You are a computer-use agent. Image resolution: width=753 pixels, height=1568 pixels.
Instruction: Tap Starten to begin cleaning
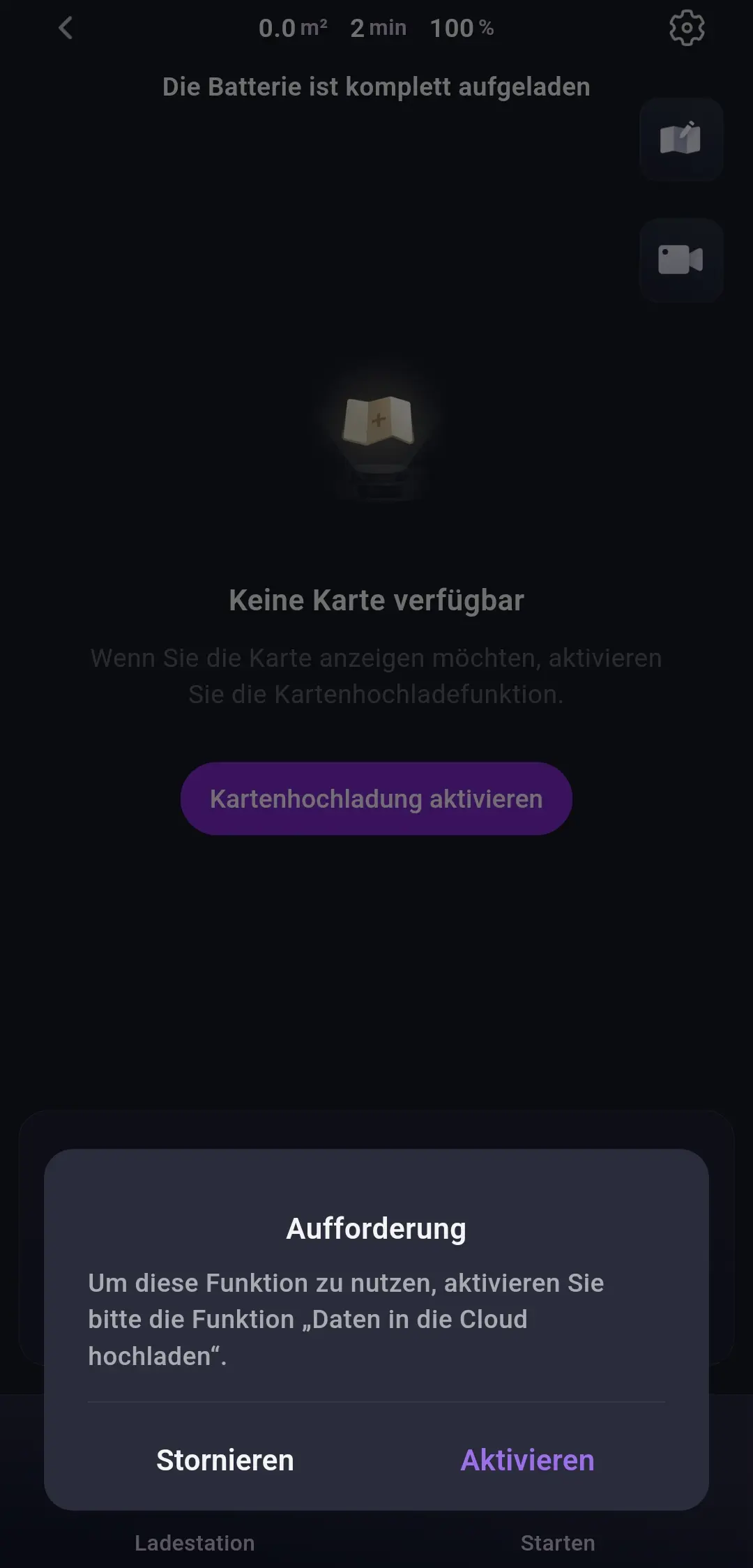tap(558, 1543)
